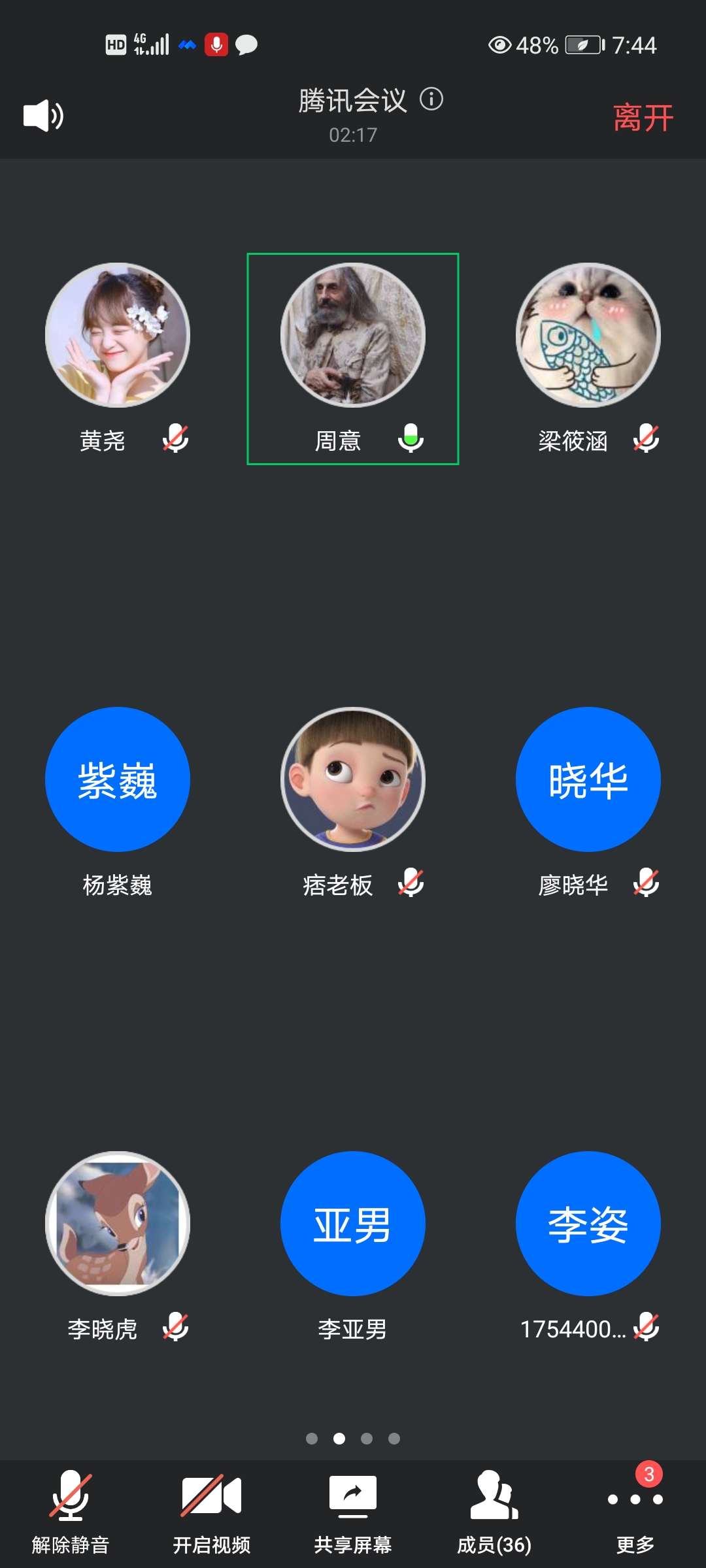Open 廖晓华's participant tile

[588, 780]
